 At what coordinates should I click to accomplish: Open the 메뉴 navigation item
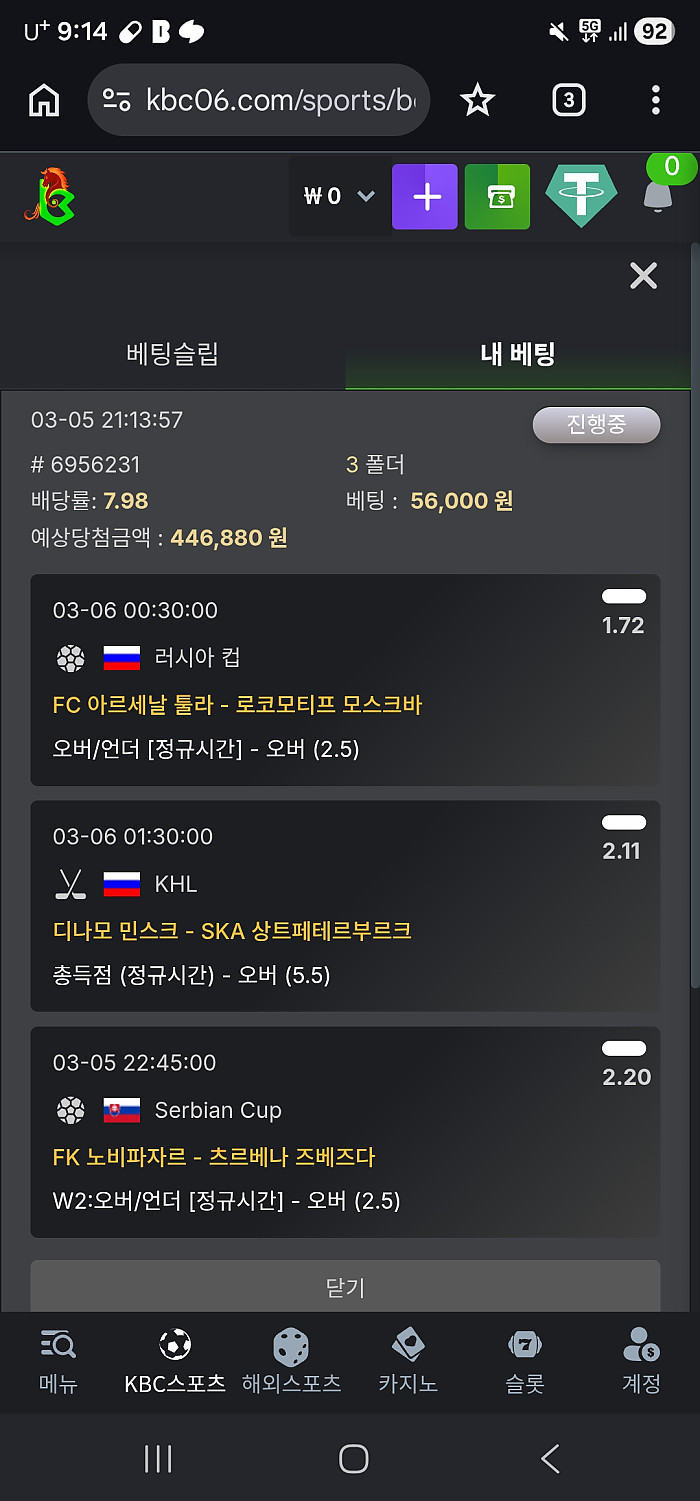(58, 1362)
